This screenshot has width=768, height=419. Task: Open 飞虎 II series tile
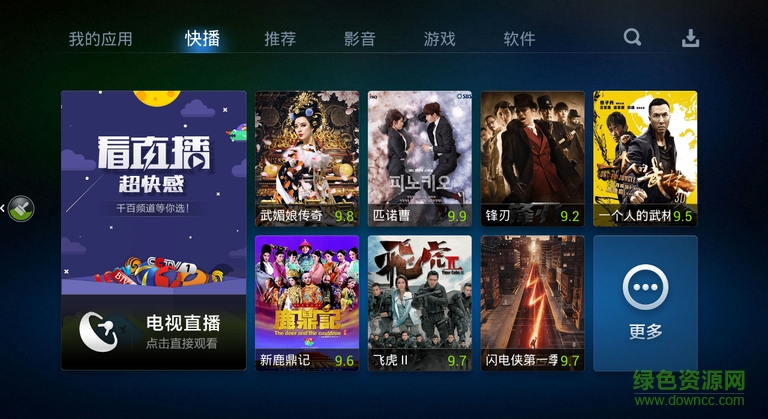[x=419, y=302]
